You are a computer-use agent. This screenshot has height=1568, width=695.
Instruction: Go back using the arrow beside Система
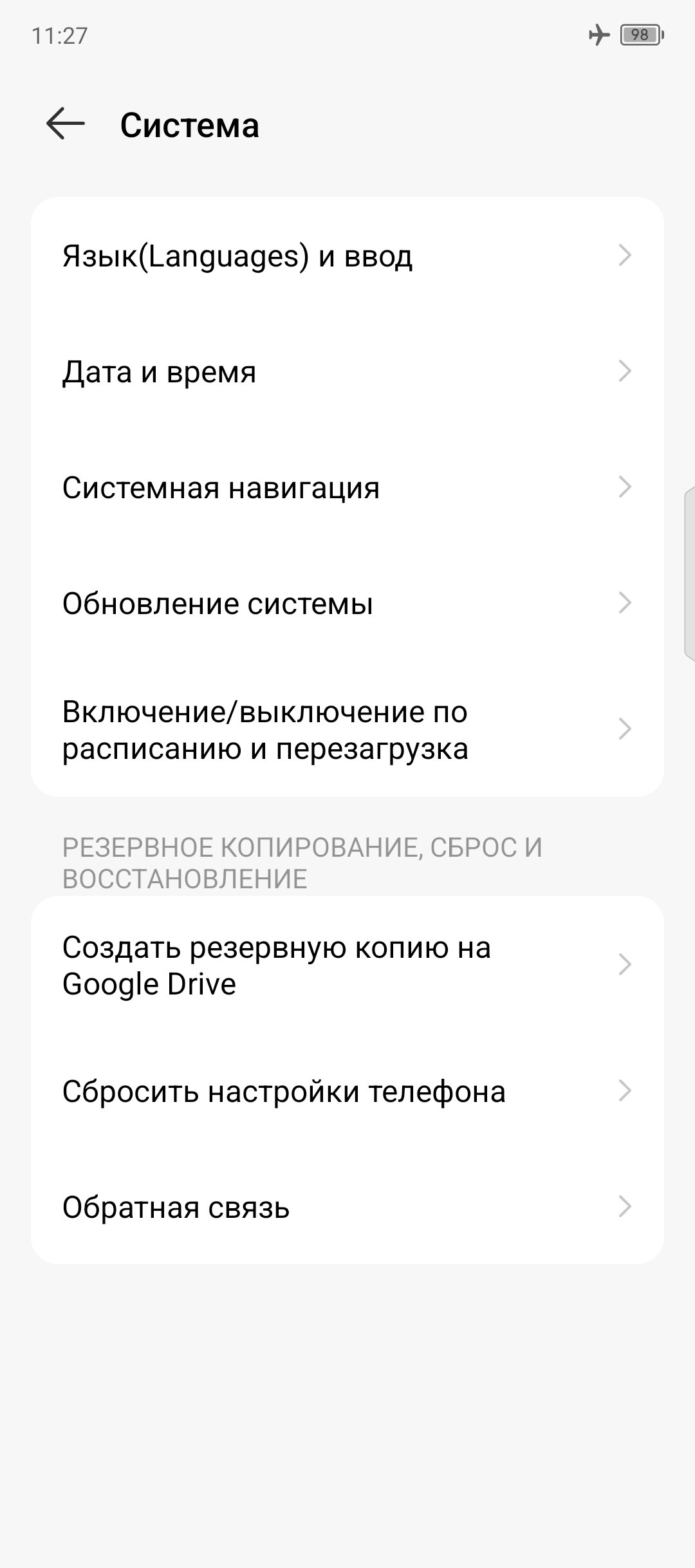66,124
